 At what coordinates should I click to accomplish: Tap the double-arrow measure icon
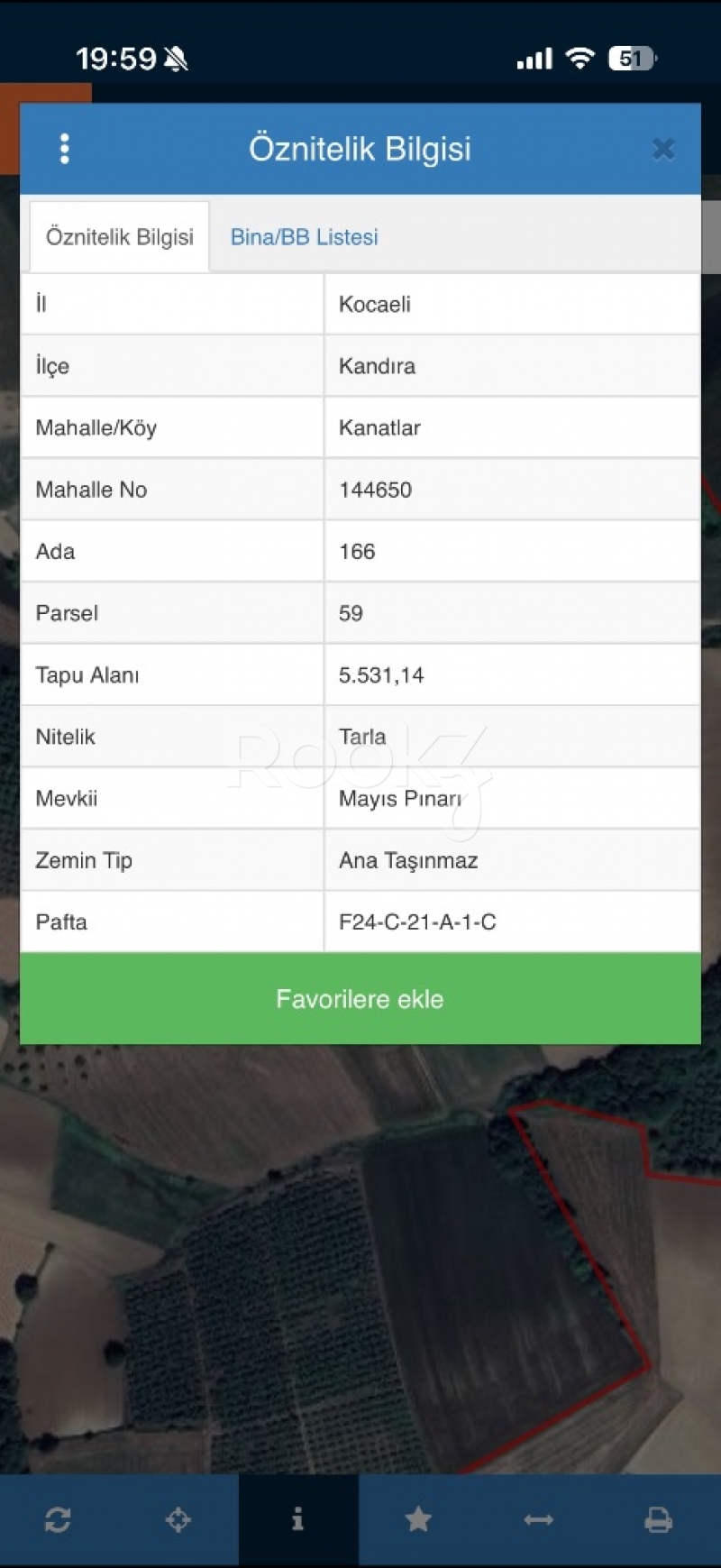(x=538, y=1519)
